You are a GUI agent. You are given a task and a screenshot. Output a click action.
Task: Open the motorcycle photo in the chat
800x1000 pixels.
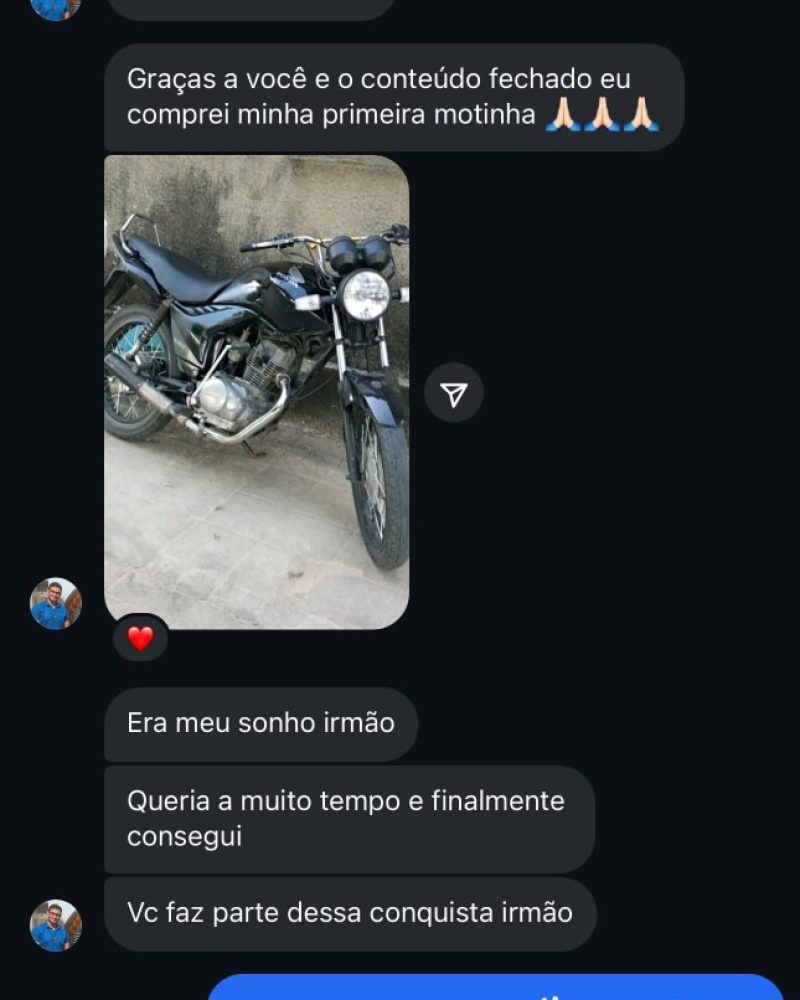click(256, 392)
